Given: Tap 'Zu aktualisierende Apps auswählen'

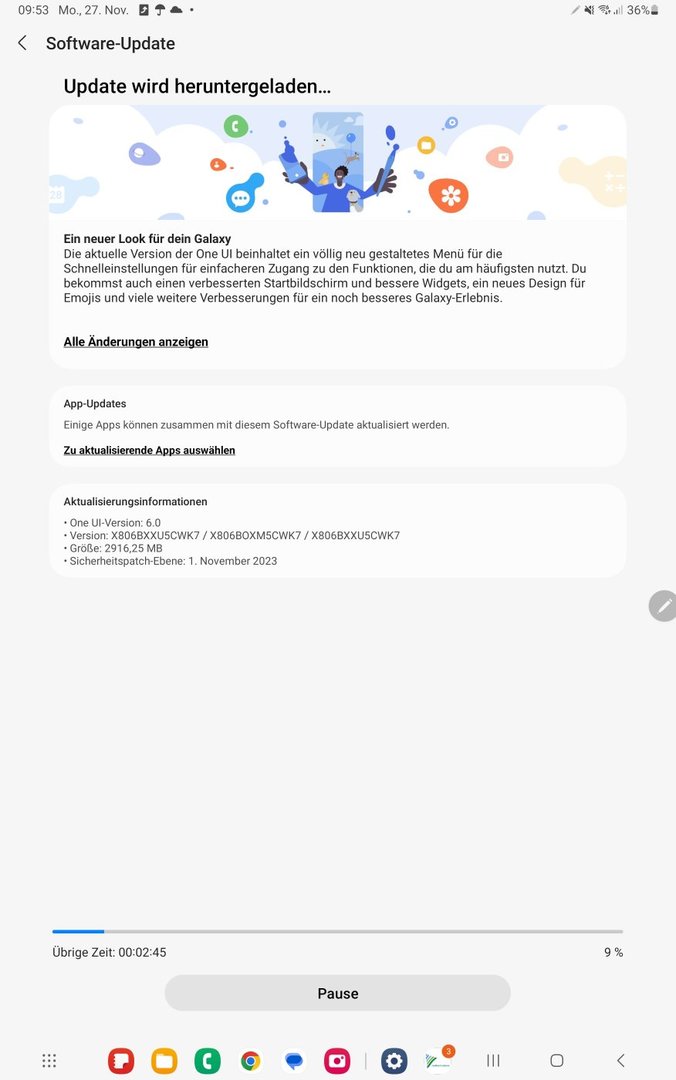Looking at the screenshot, I should click(x=149, y=451).
